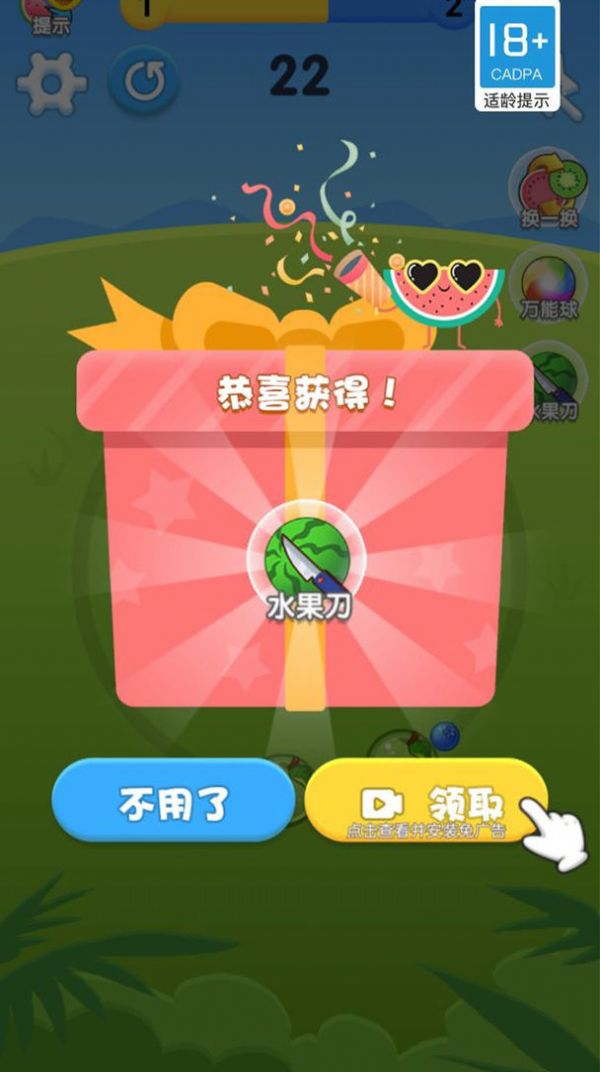Decline the reward with 不用了
This screenshot has width=600, height=1072.
[173, 799]
